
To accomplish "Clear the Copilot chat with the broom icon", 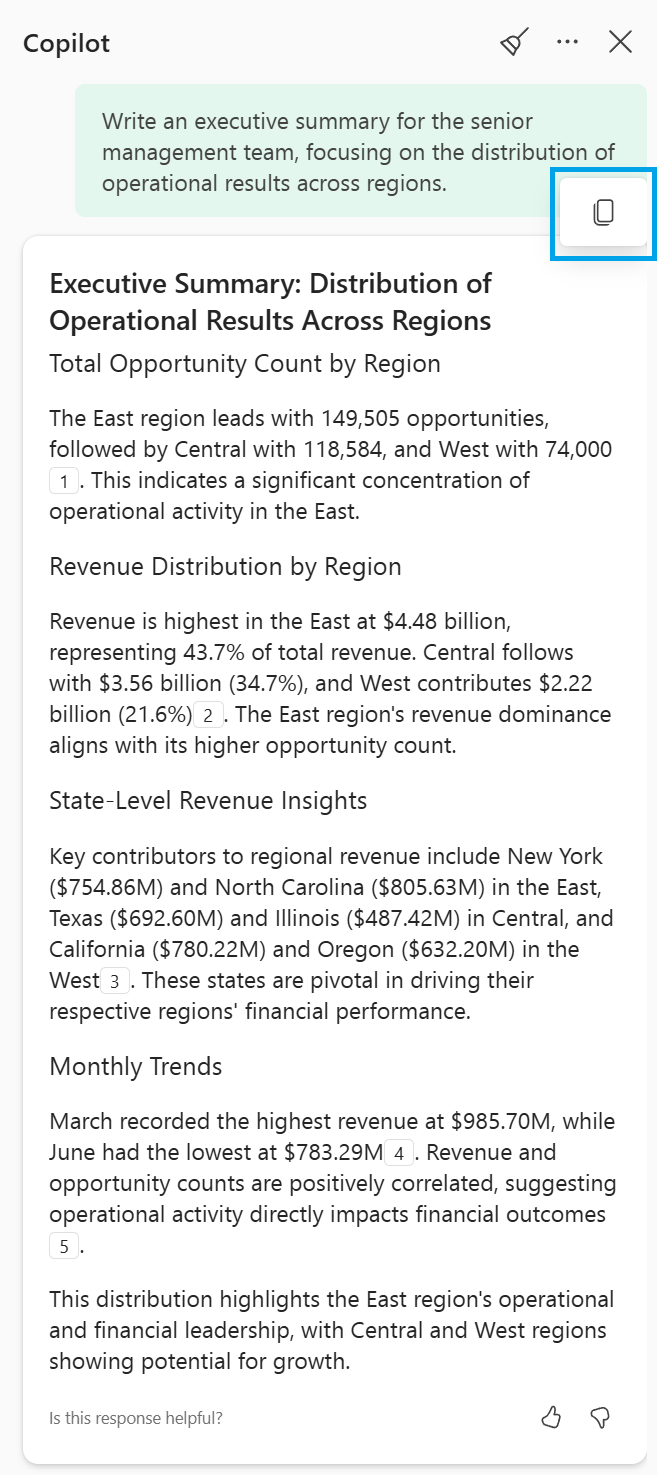I will (514, 43).
